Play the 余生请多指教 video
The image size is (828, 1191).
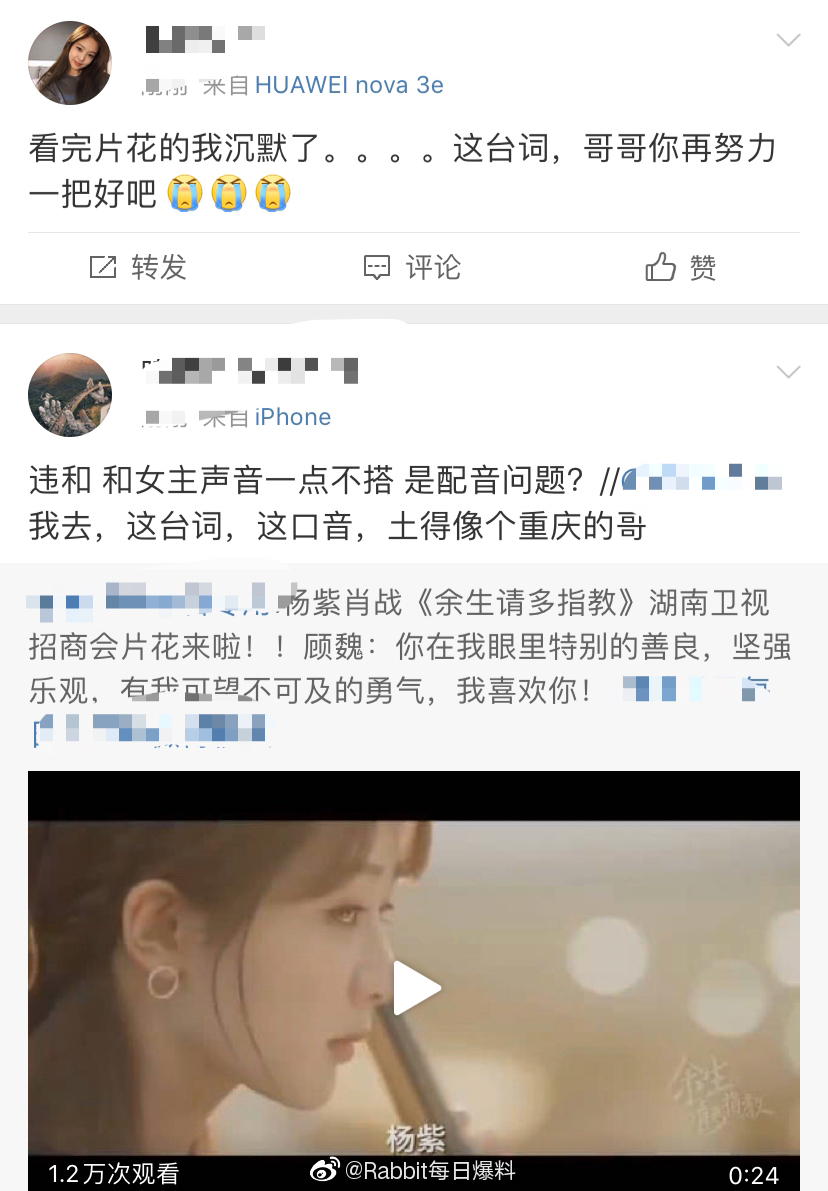click(x=414, y=987)
